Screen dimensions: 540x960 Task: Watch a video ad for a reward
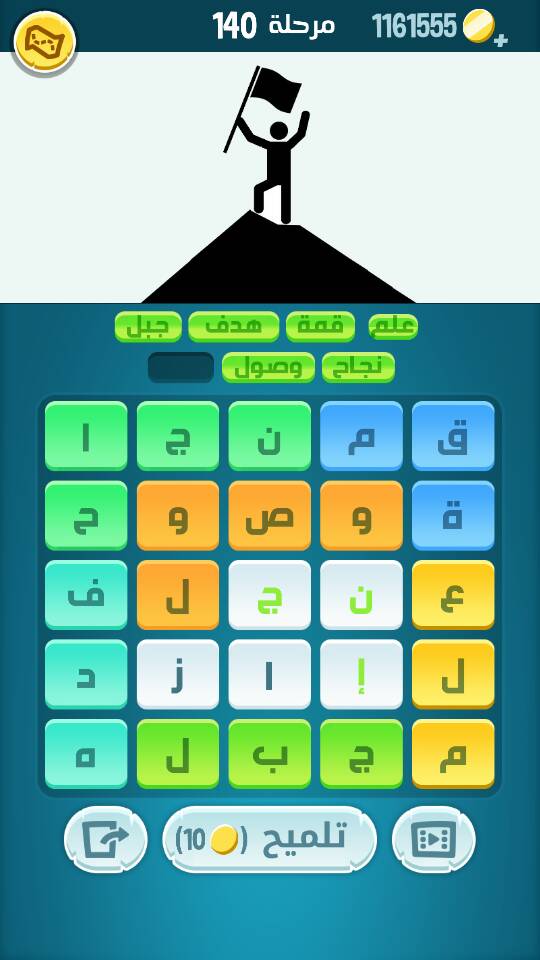[x=433, y=839]
